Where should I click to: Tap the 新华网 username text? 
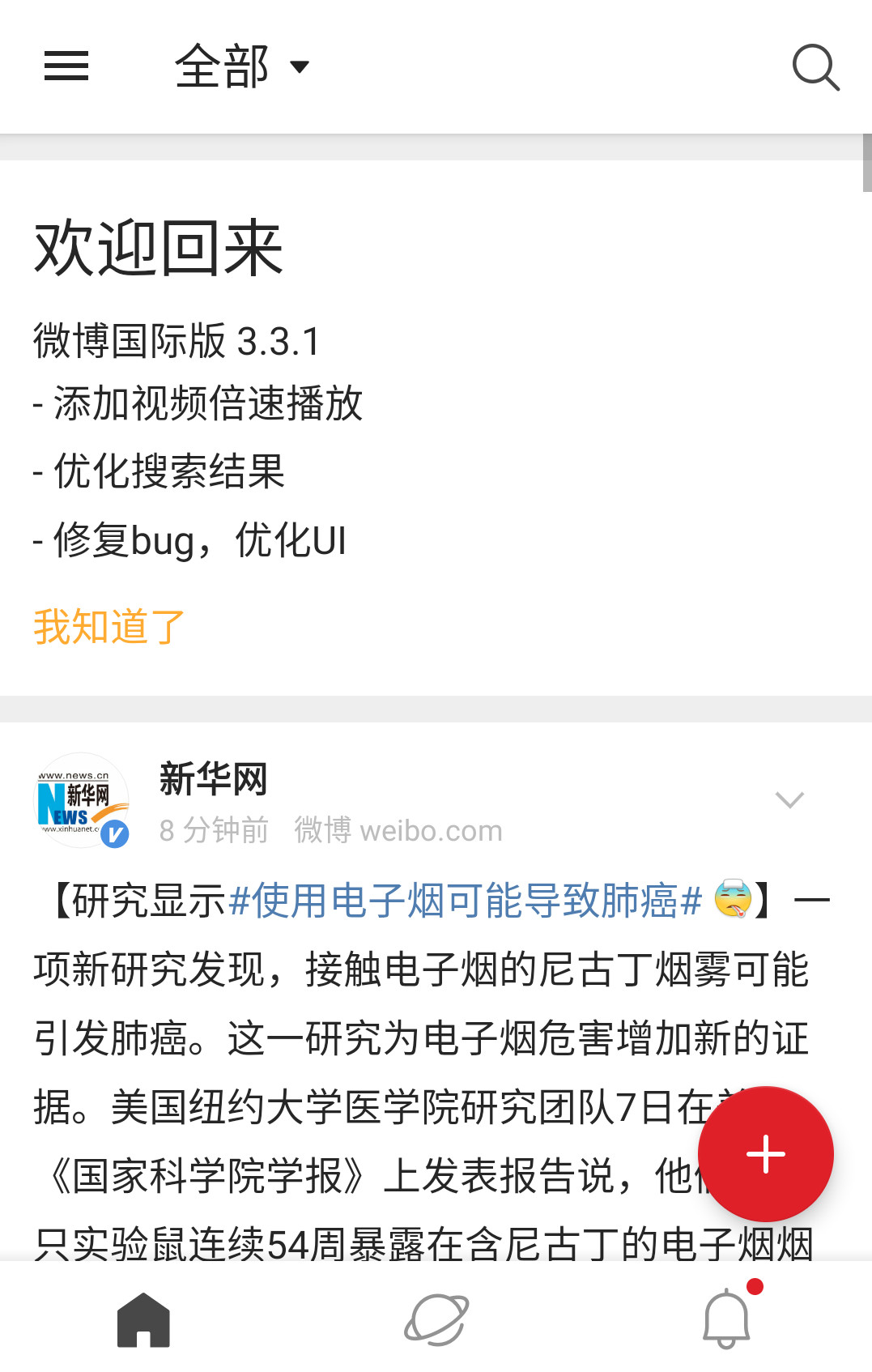pos(212,779)
